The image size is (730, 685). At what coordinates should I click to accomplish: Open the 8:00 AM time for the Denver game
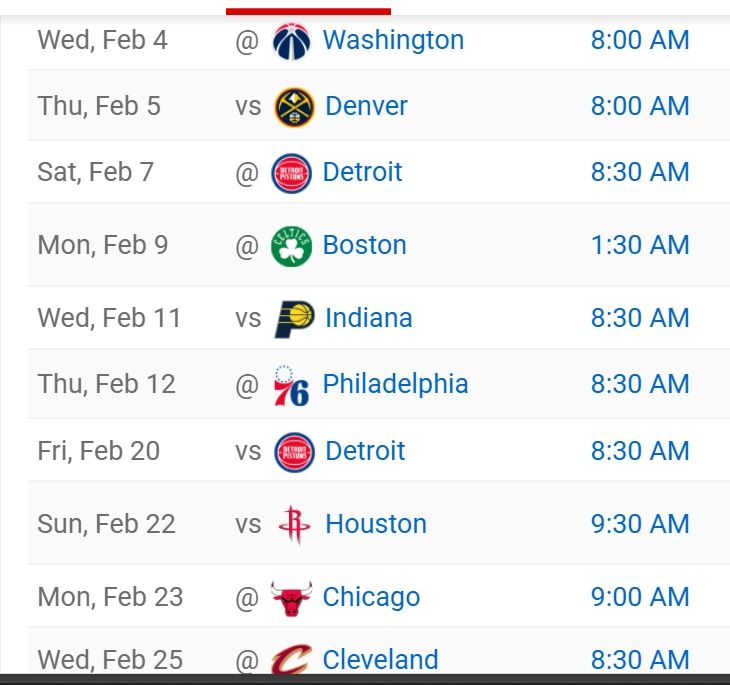pos(640,106)
